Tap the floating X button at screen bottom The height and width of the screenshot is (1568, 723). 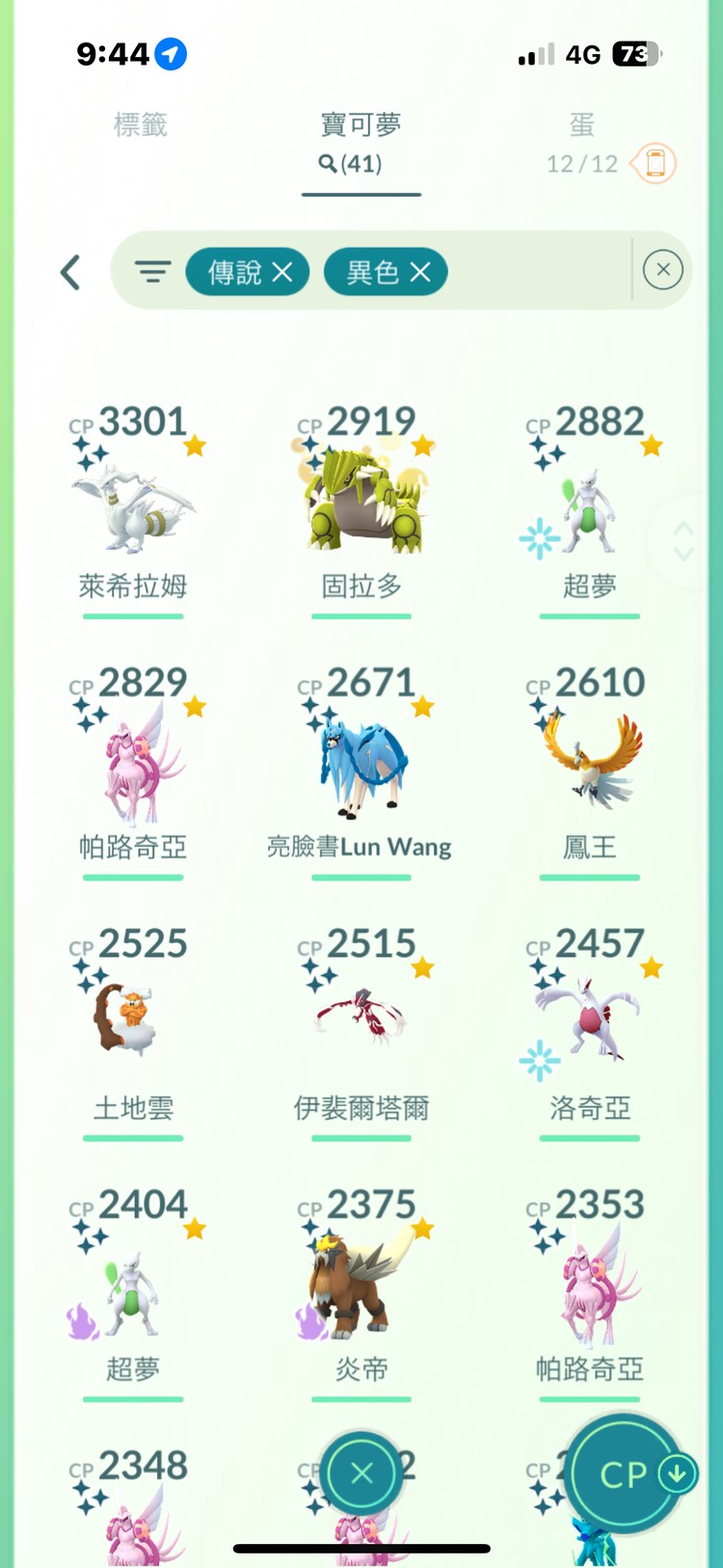[361, 1473]
